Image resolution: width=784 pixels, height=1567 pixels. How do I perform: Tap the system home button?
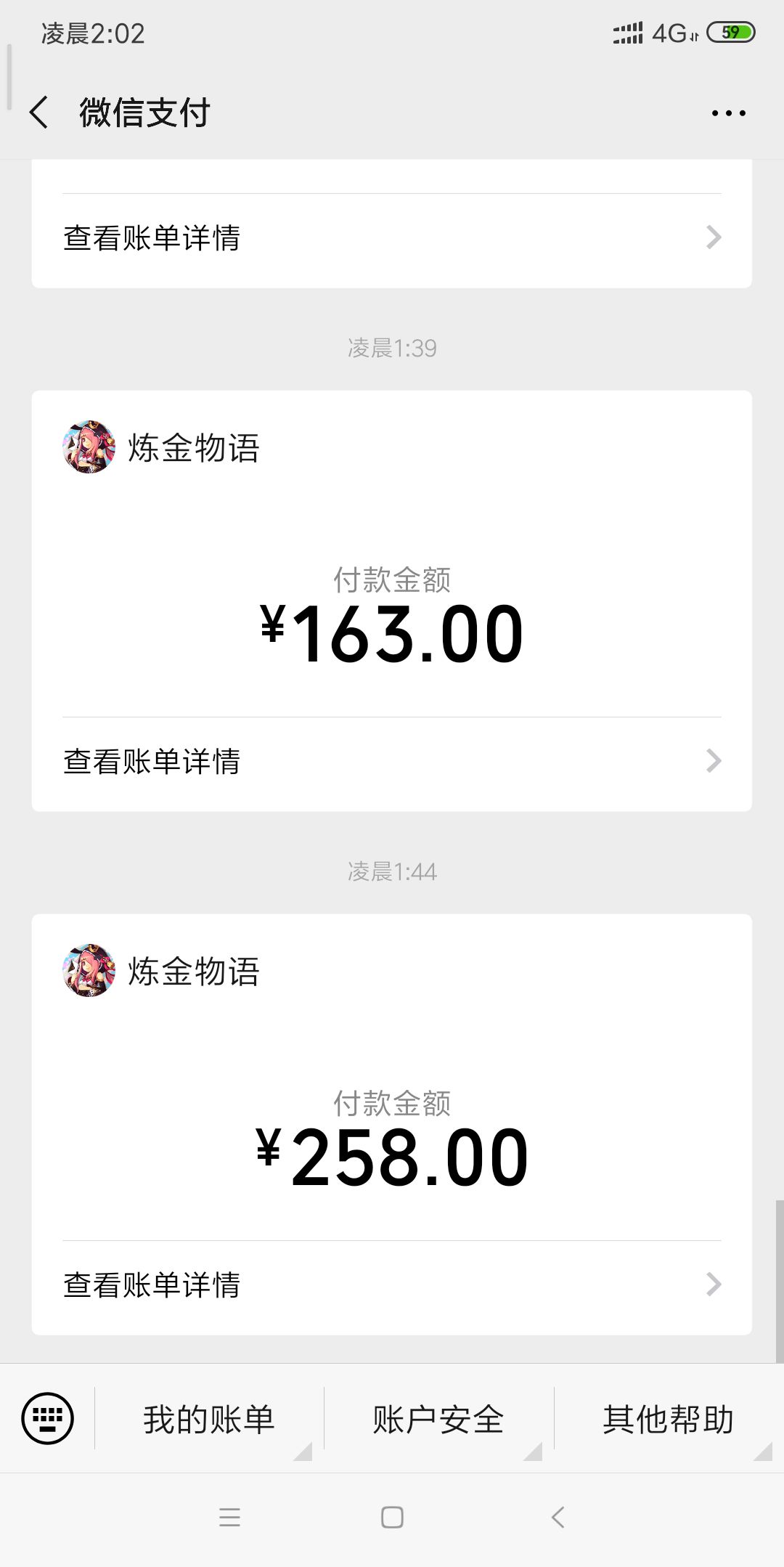[392, 1517]
